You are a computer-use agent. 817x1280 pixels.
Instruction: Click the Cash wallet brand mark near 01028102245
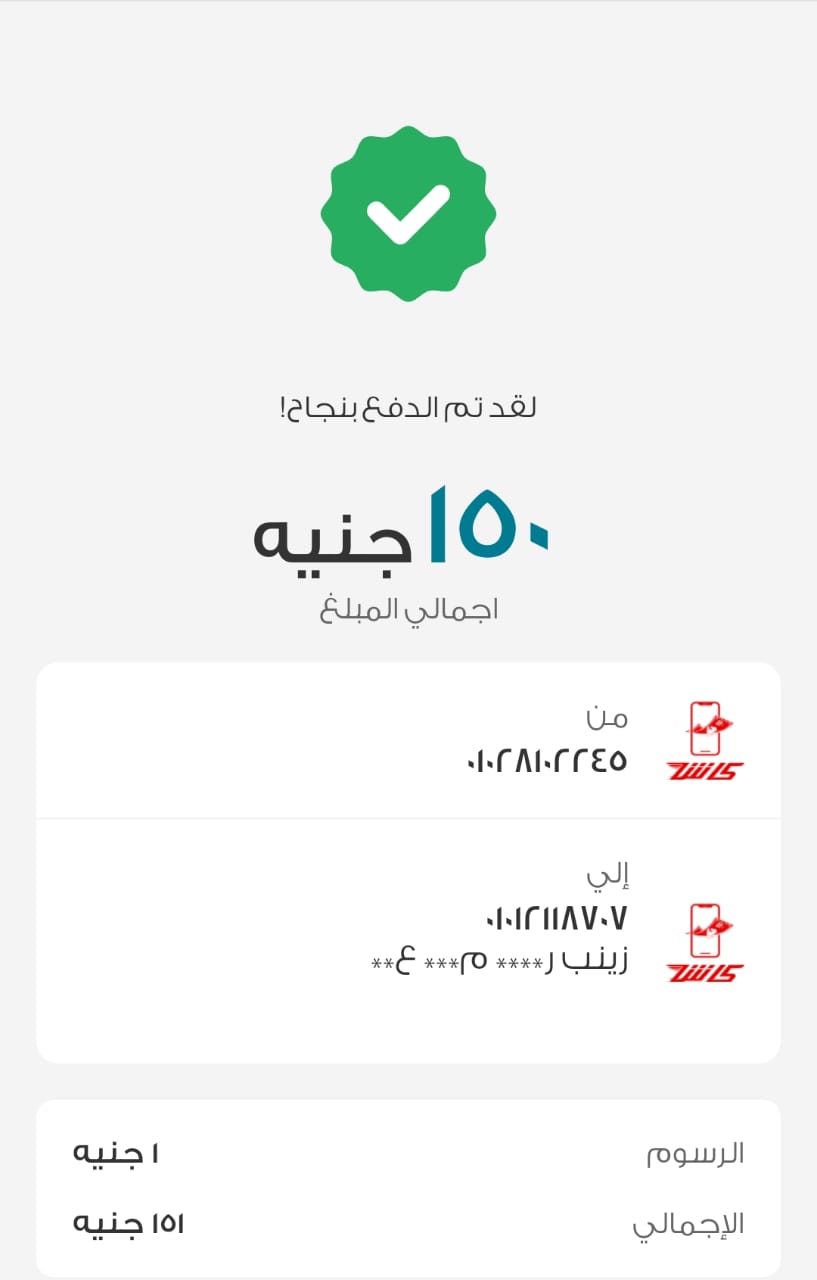tap(704, 740)
